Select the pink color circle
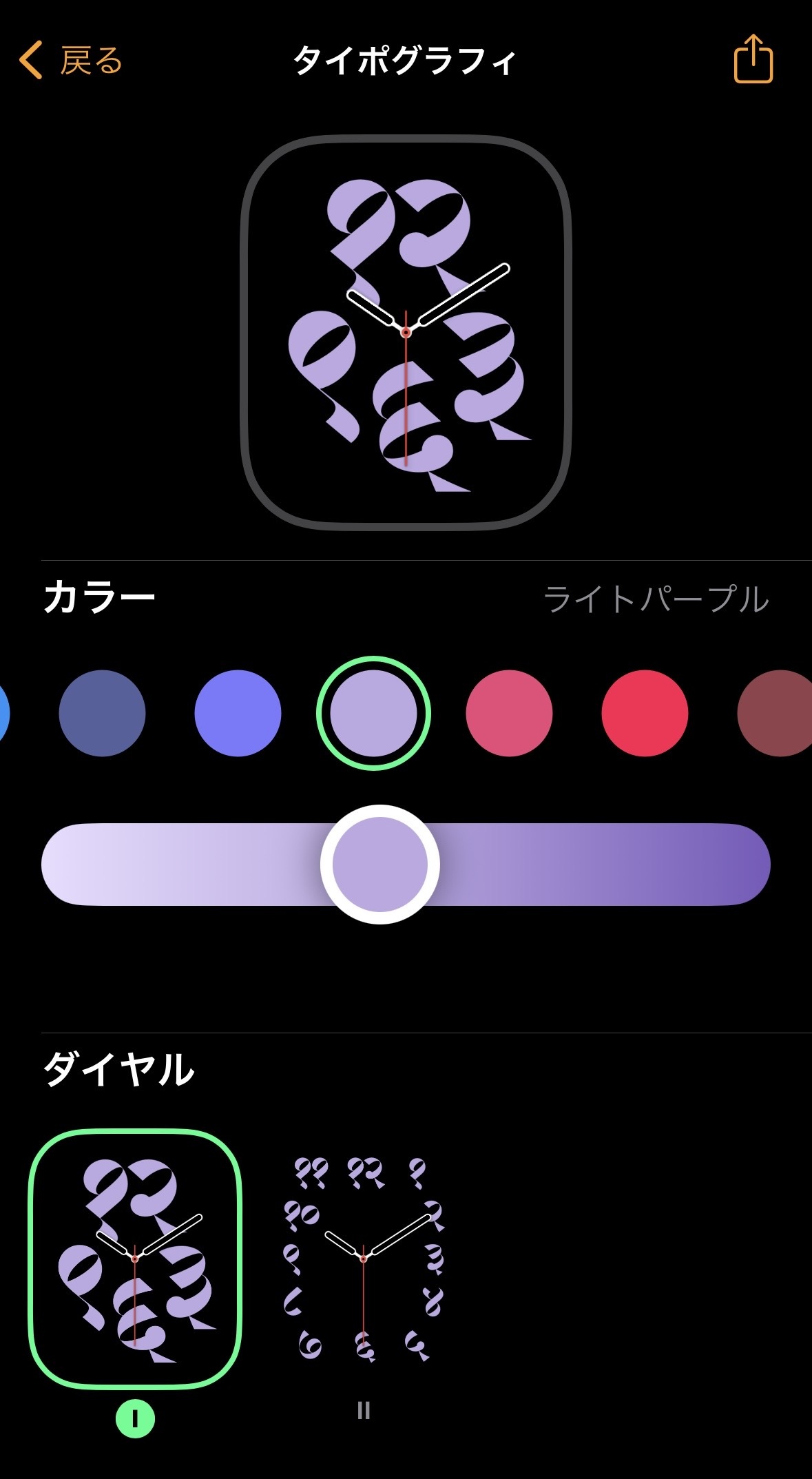This screenshot has height=1479, width=812. point(511,714)
